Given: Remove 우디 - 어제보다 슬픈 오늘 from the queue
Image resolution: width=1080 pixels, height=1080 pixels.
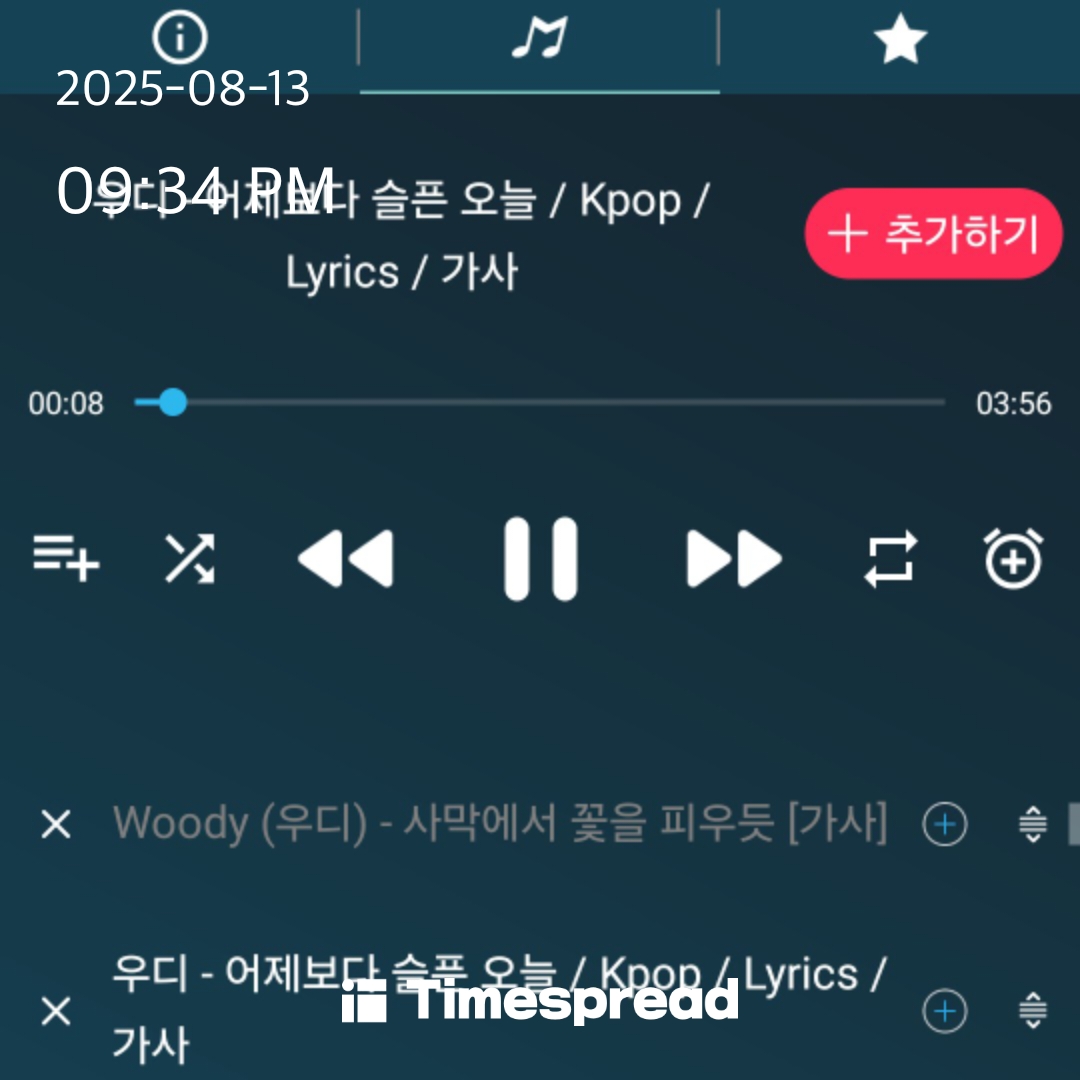Looking at the screenshot, I should coord(56,1011).
